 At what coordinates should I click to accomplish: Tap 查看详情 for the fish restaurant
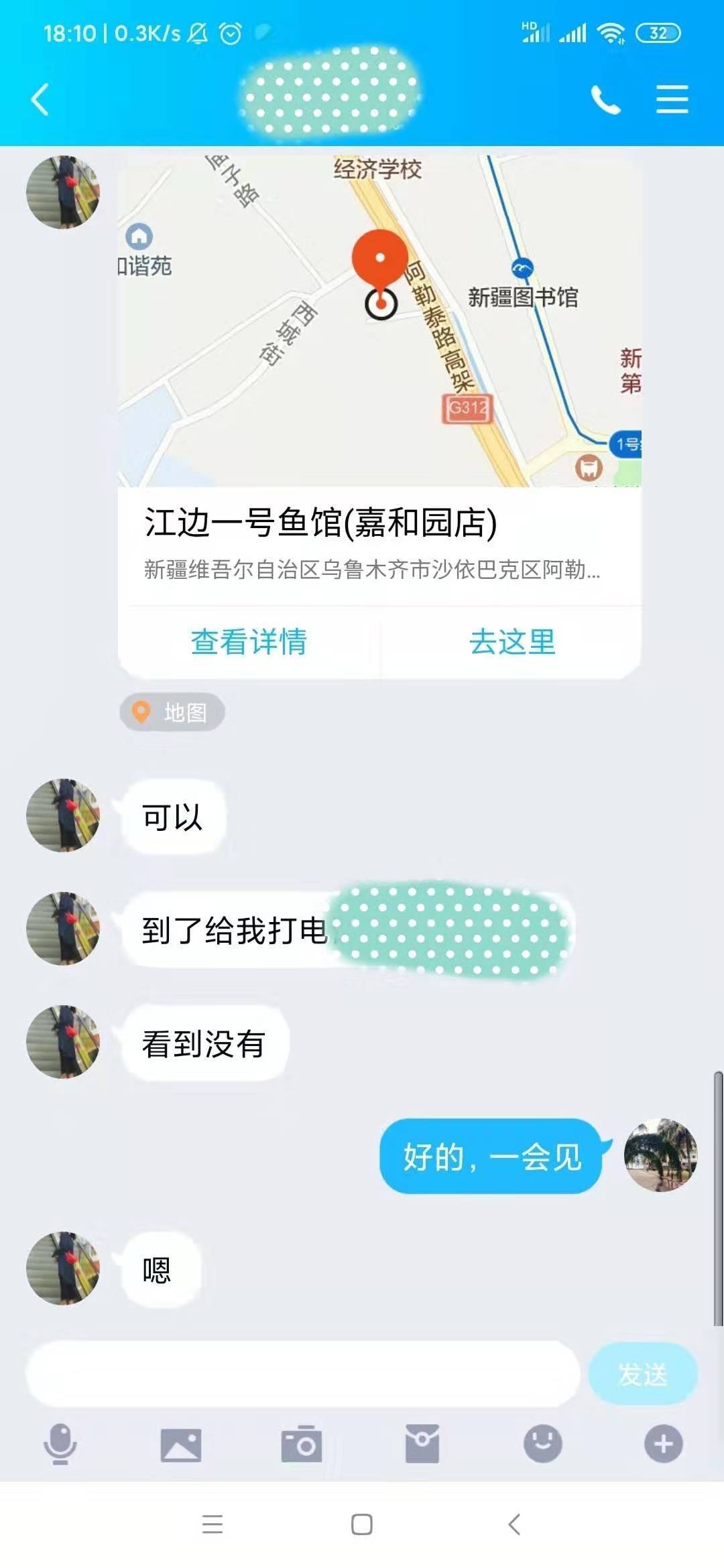coord(249,642)
